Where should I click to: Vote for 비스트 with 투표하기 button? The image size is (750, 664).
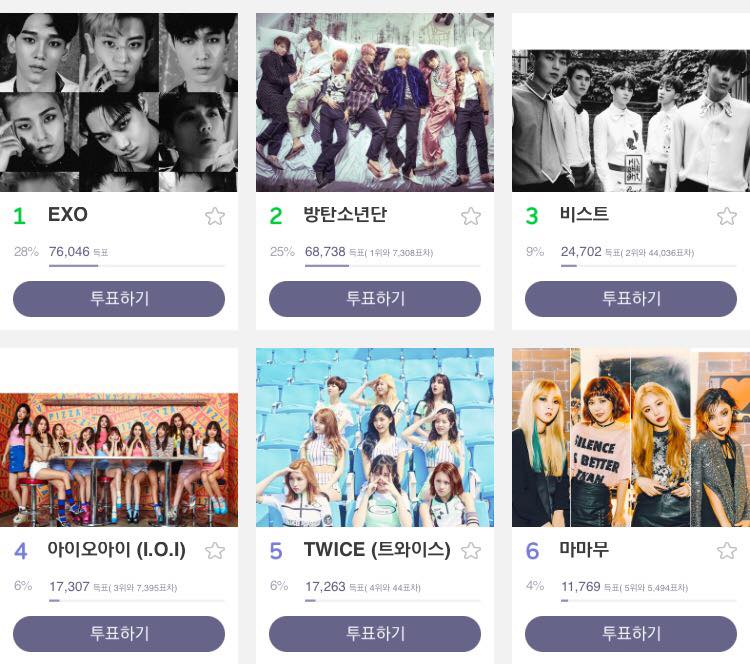(x=631, y=299)
